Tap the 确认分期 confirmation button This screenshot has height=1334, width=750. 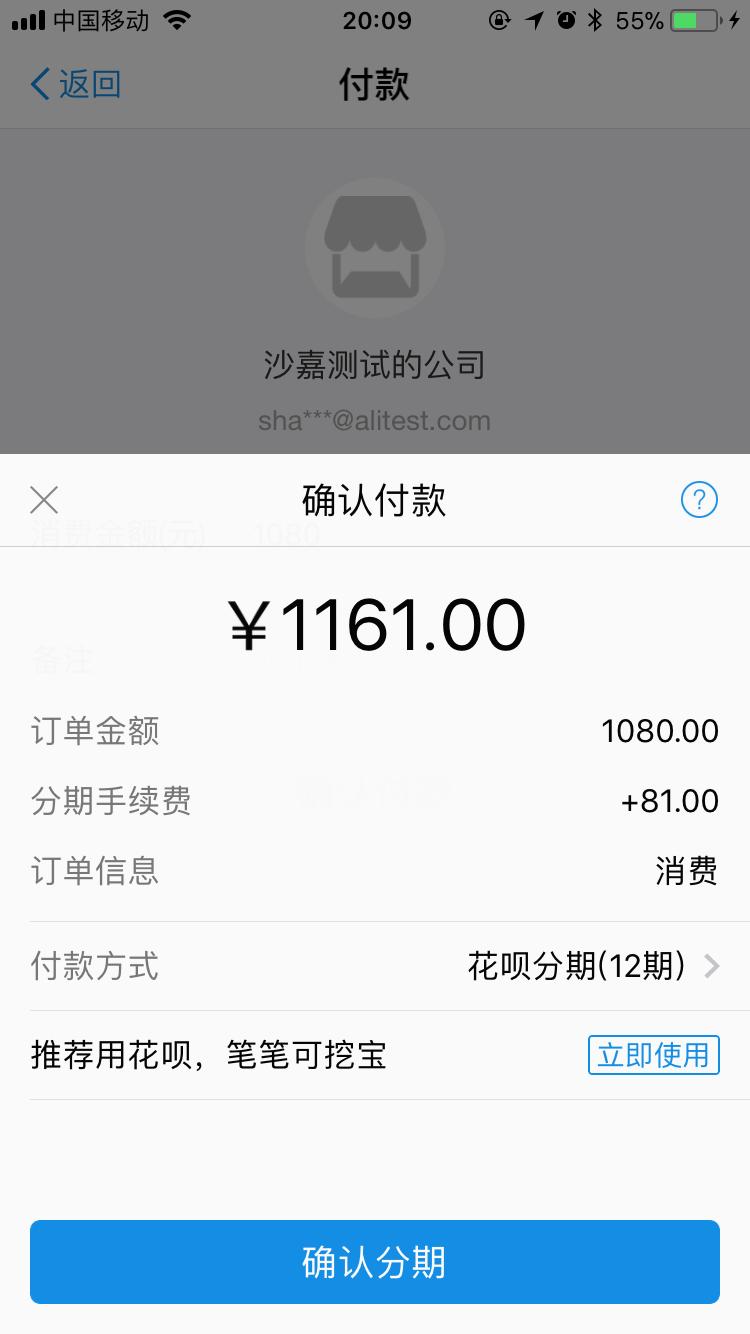coord(375,1261)
